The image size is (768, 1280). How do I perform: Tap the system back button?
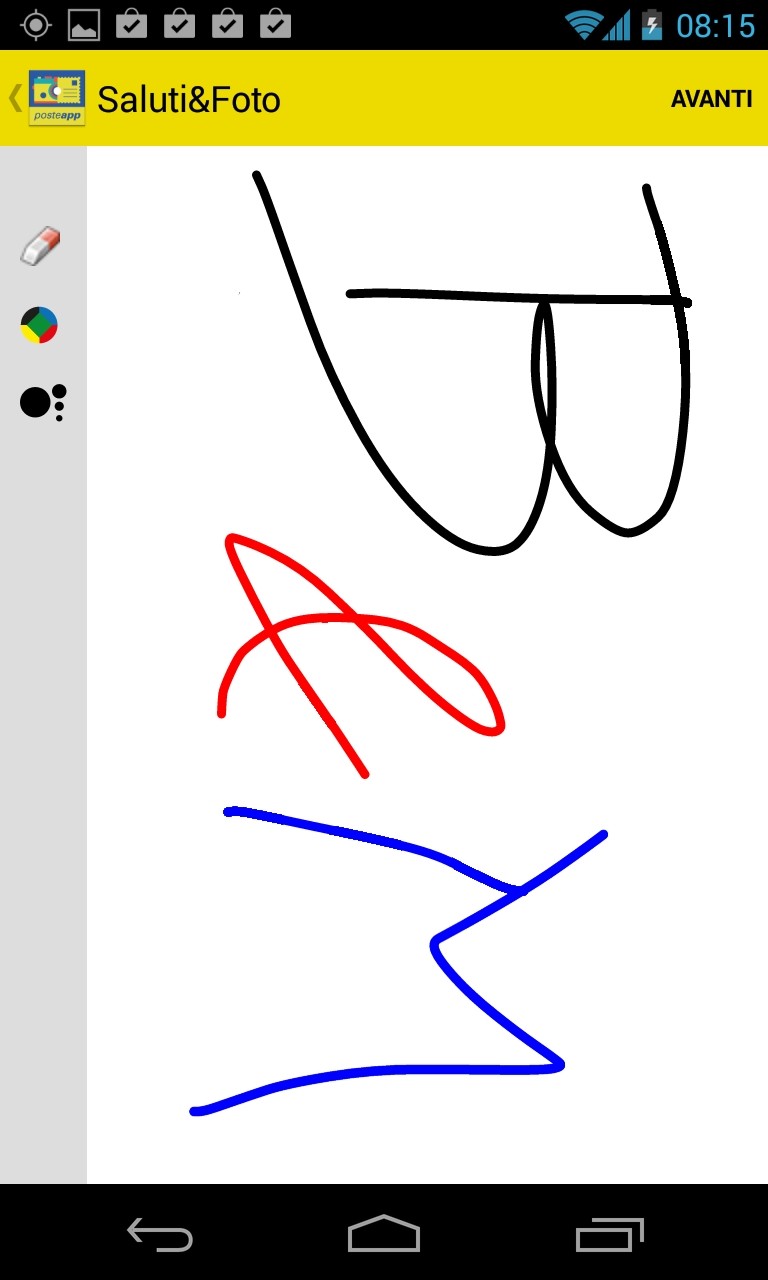(160, 1235)
